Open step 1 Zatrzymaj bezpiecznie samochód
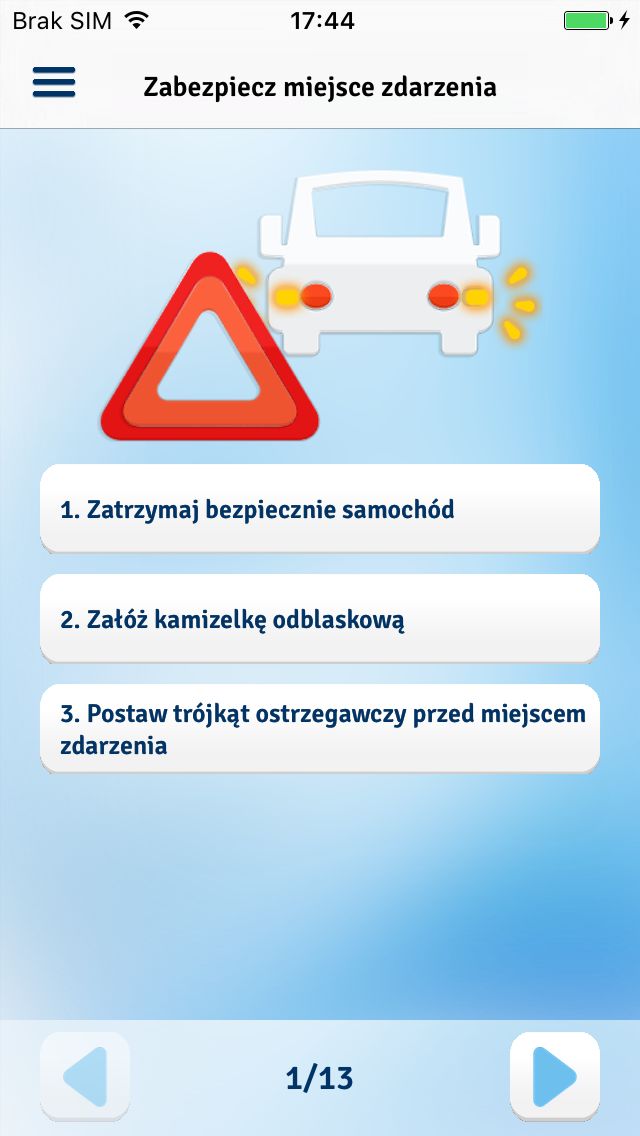Screen dimensions: 640x1136 click(x=320, y=509)
